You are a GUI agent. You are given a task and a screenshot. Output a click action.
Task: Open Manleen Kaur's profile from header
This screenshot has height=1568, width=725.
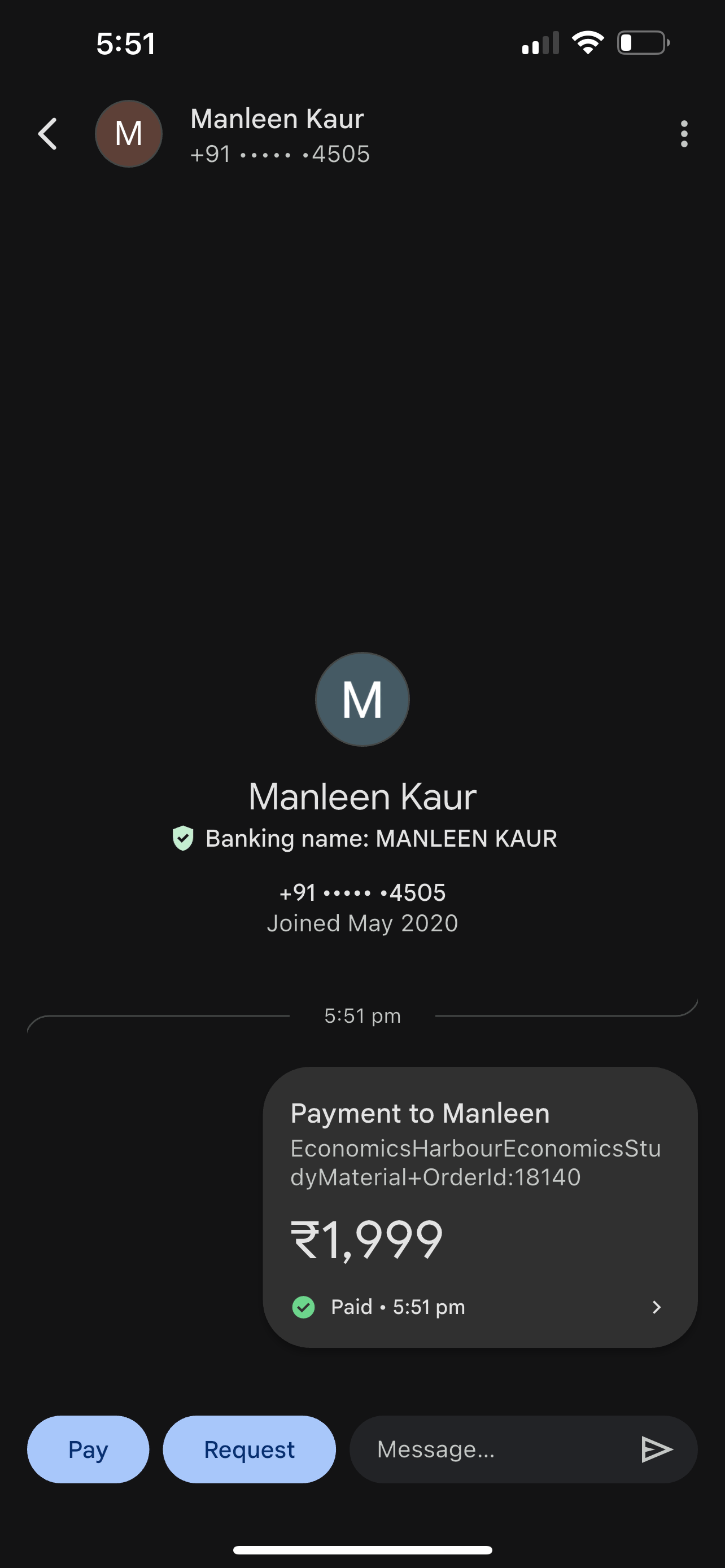tap(276, 134)
